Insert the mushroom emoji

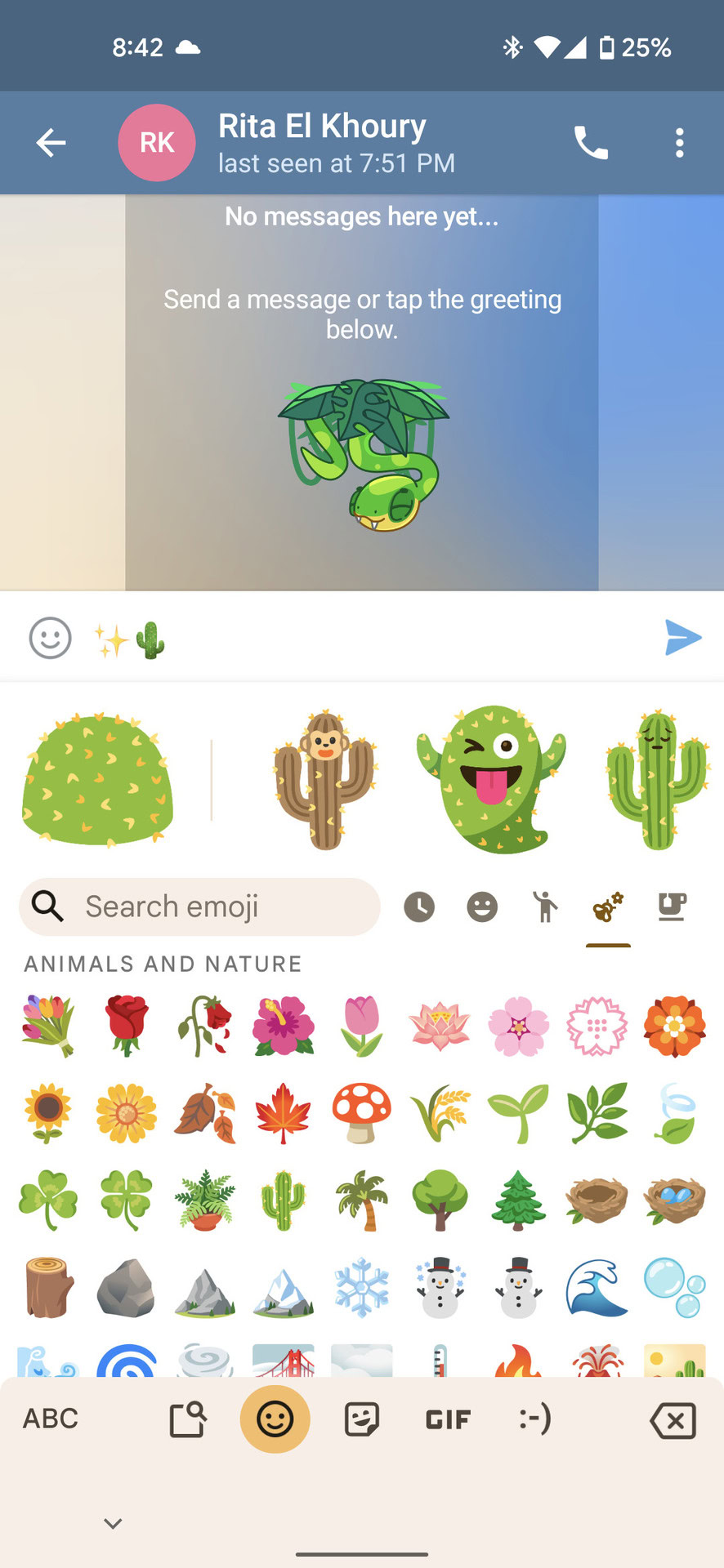click(361, 1113)
